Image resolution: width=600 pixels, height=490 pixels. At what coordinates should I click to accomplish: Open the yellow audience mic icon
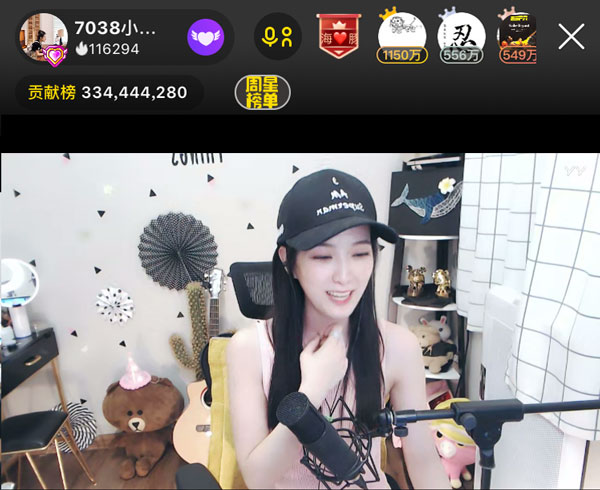tap(277, 38)
